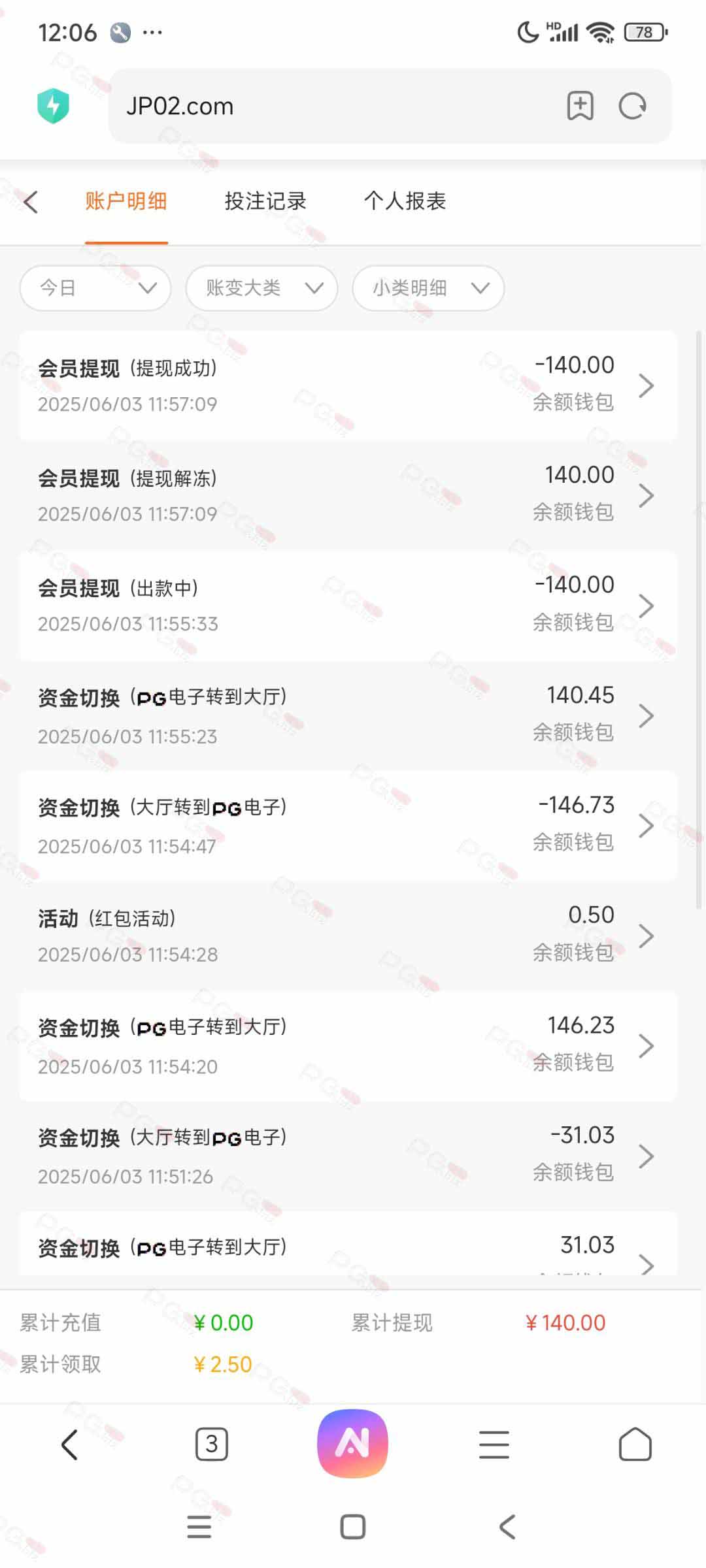Open the browser tabs switcher showing 3
This screenshot has height=1568, width=706.
click(212, 1444)
